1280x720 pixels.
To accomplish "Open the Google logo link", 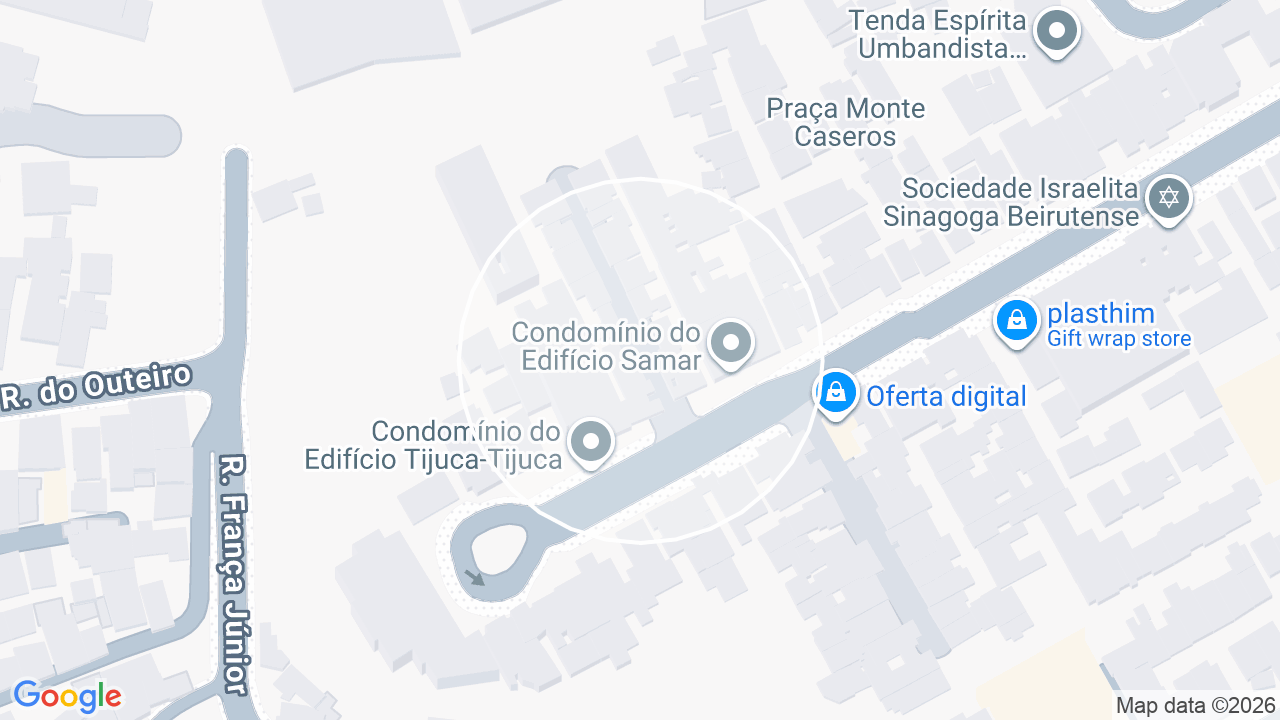I will [x=67, y=696].
